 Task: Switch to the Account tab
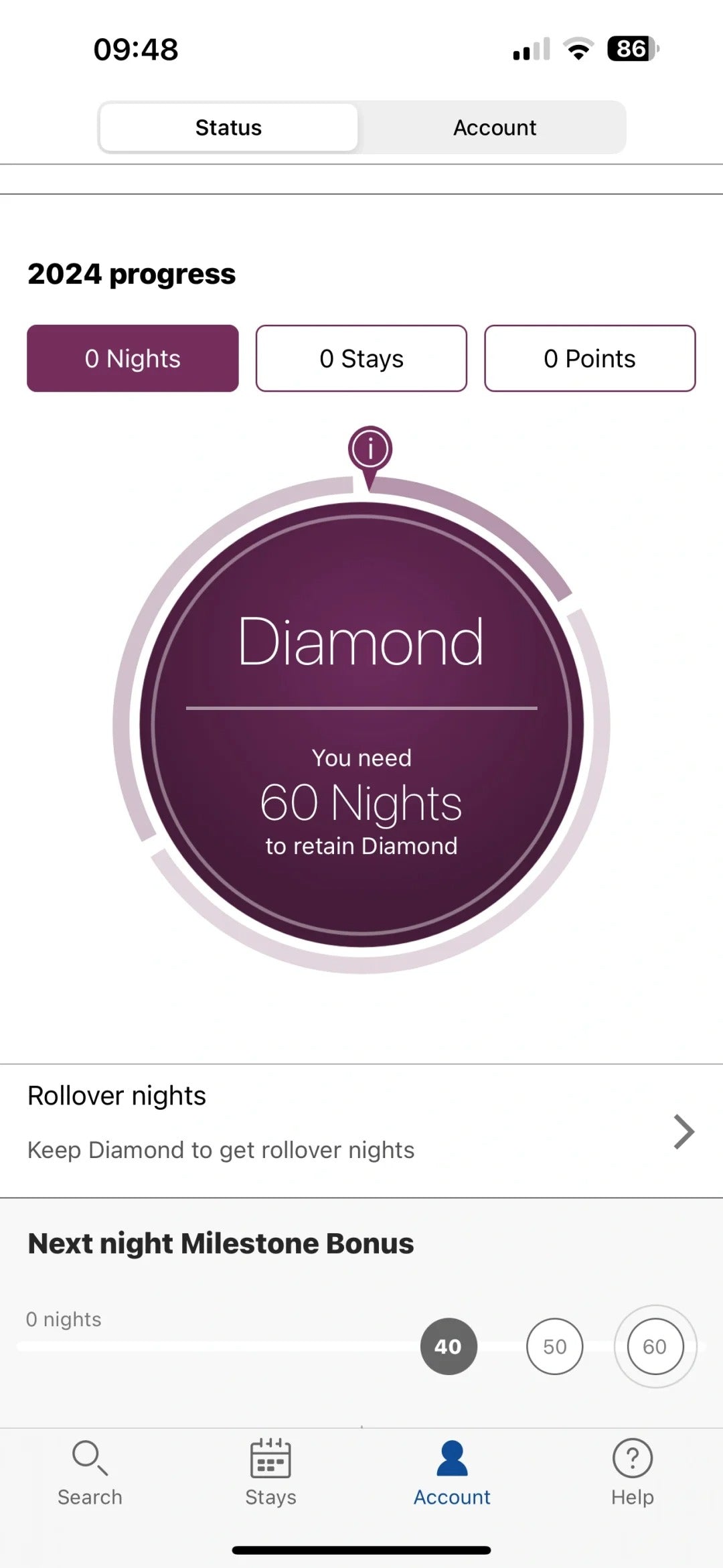click(494, 127)
